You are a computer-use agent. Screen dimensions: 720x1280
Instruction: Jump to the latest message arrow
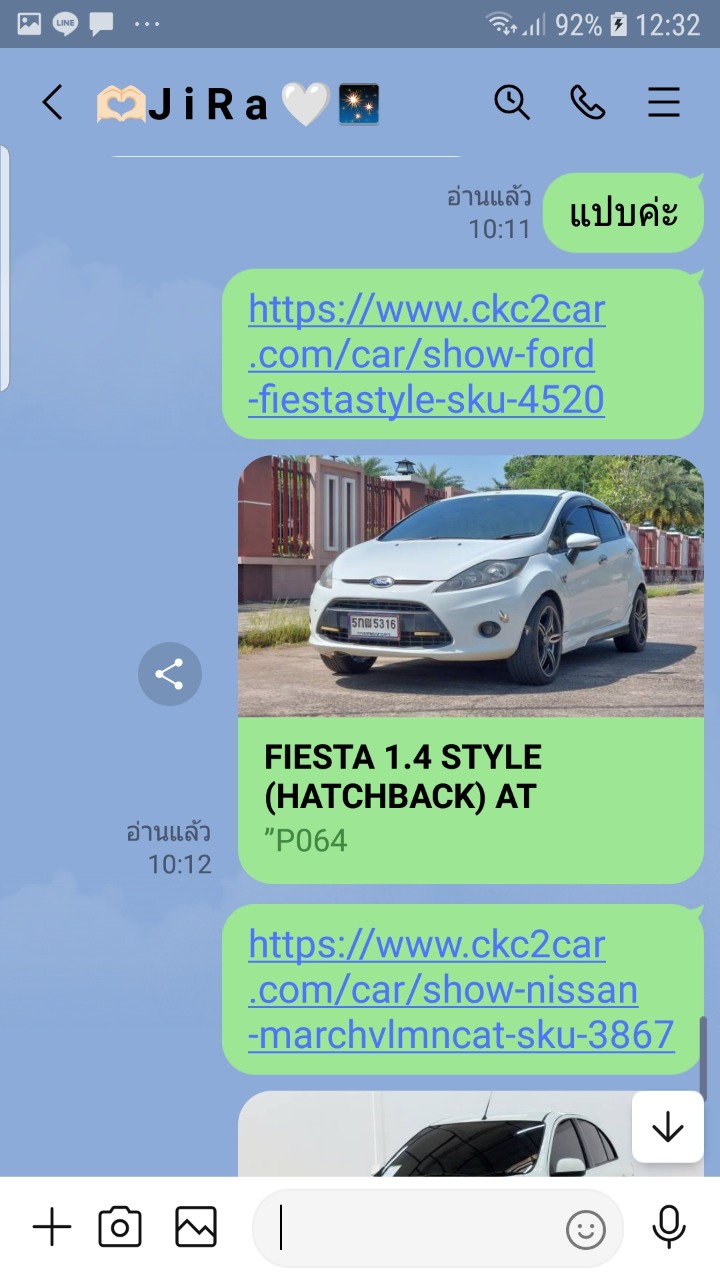[x=668, y=1127]
